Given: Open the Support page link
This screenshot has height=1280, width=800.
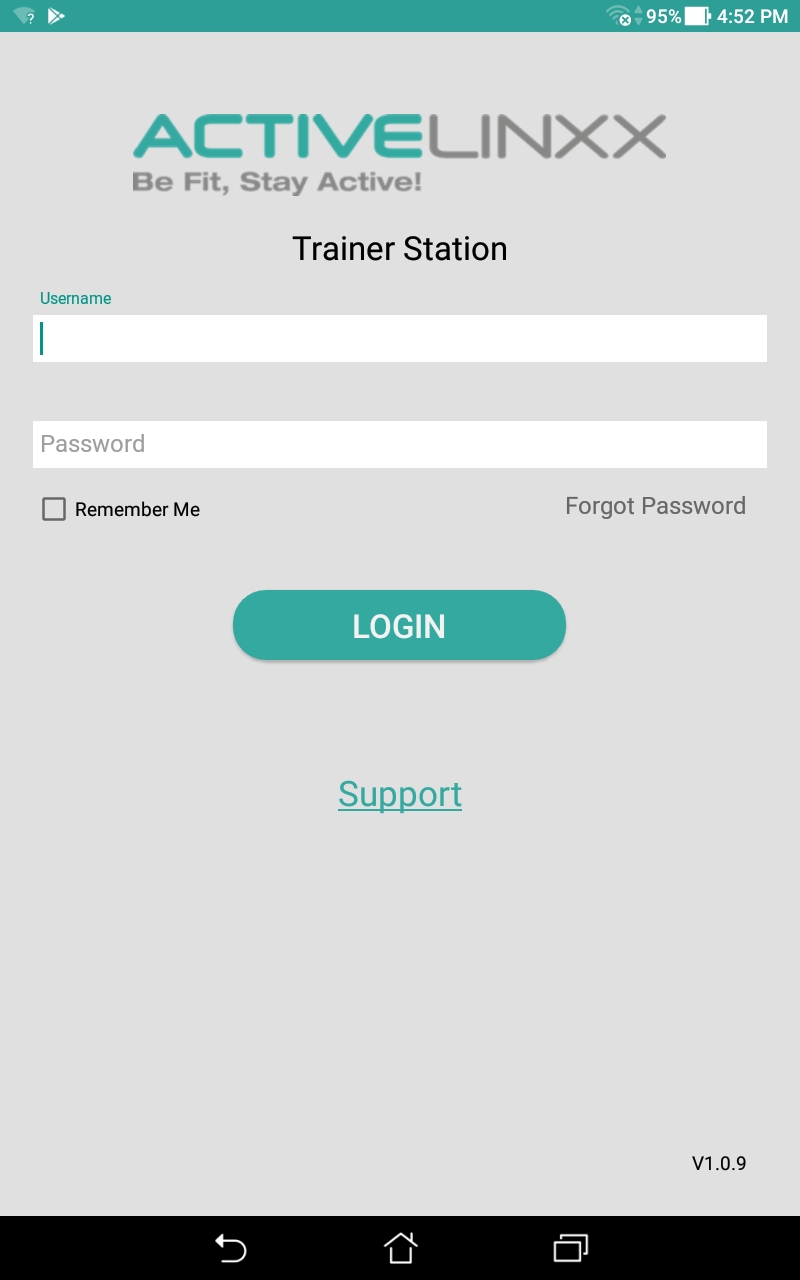Looking at the screenshot, I should pyautogui.click(x=400, y=793).
